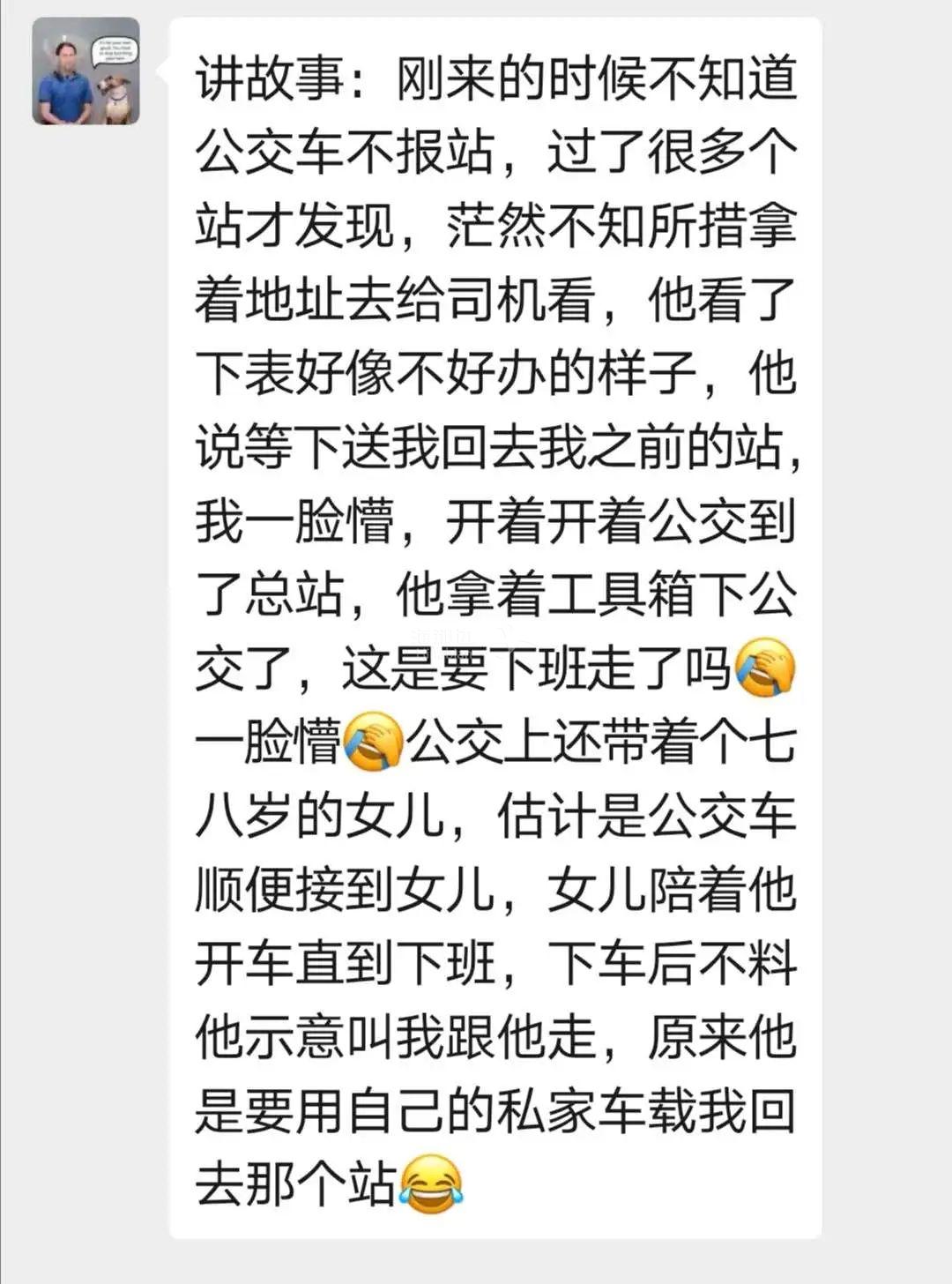The height and width of the screenshot is (1284, 952).
Task: Open the message sender's profile avatar
Action: click(x=86, y=72)
